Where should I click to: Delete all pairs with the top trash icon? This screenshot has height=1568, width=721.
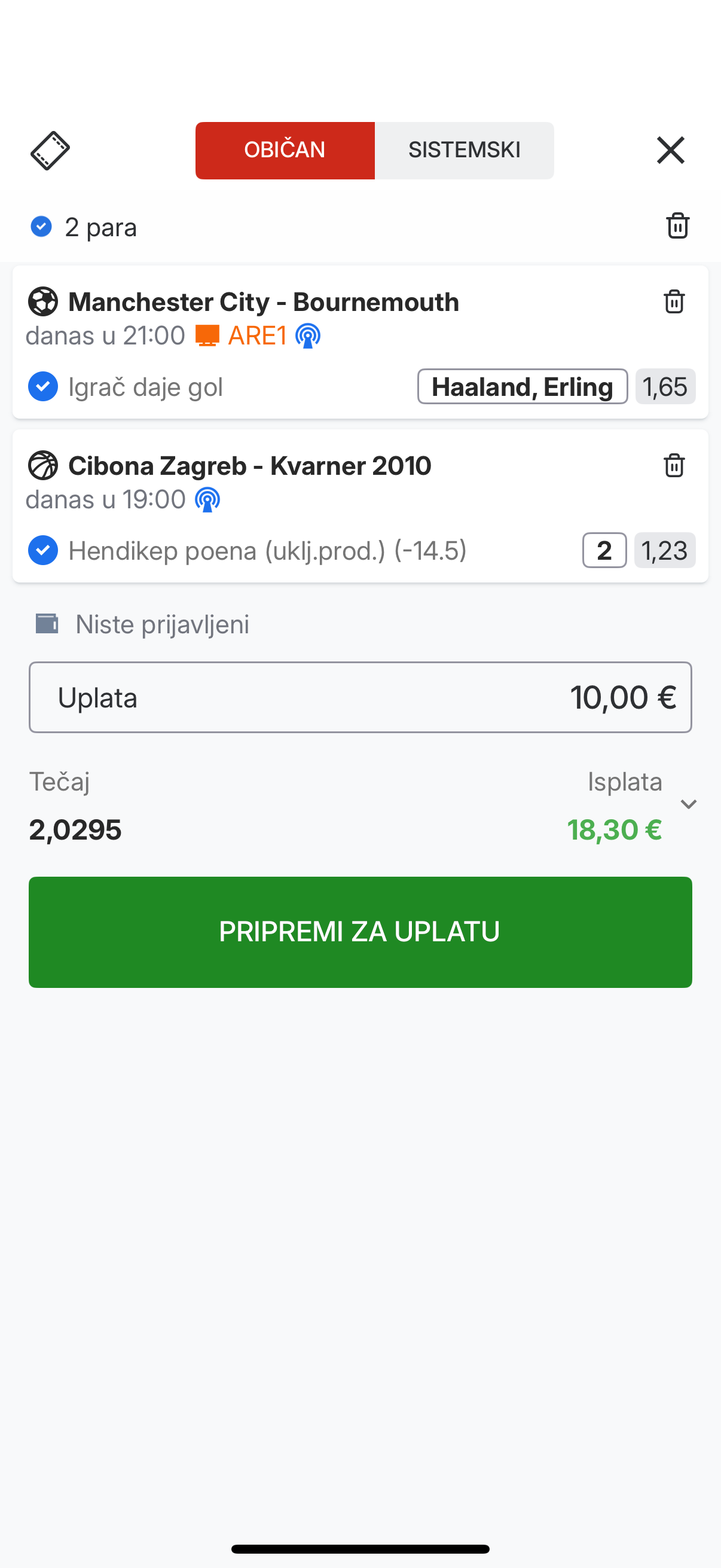click(678, 226)
